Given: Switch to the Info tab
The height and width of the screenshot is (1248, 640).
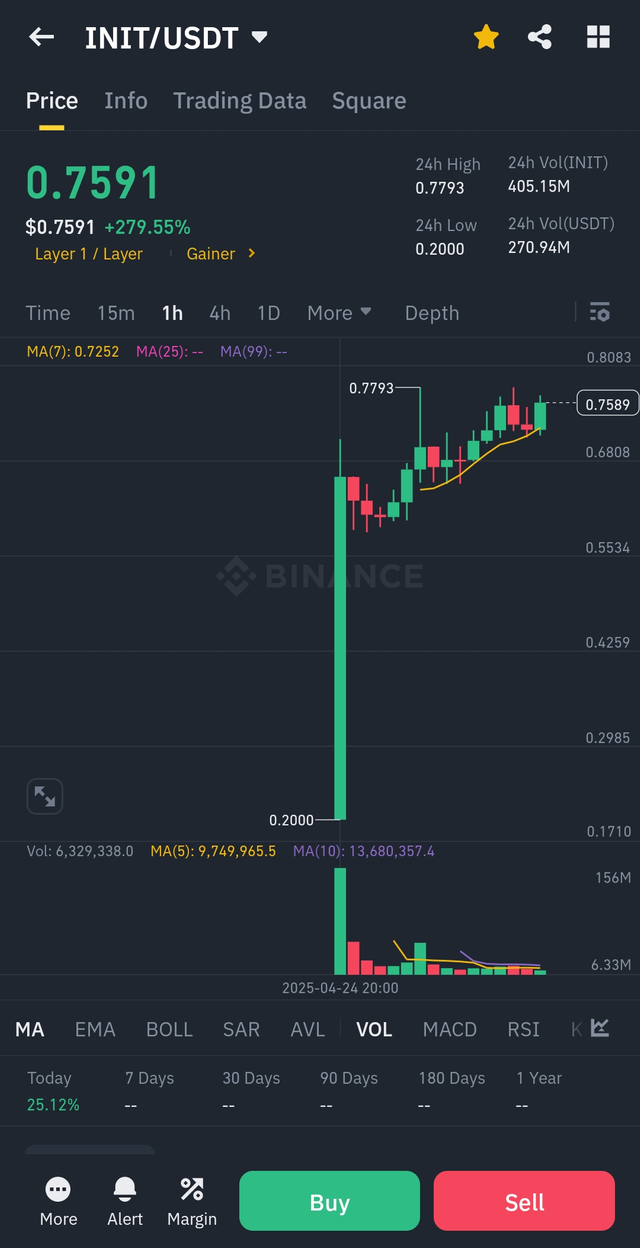Looking at the screenshot, I should (x=126, y=101).
